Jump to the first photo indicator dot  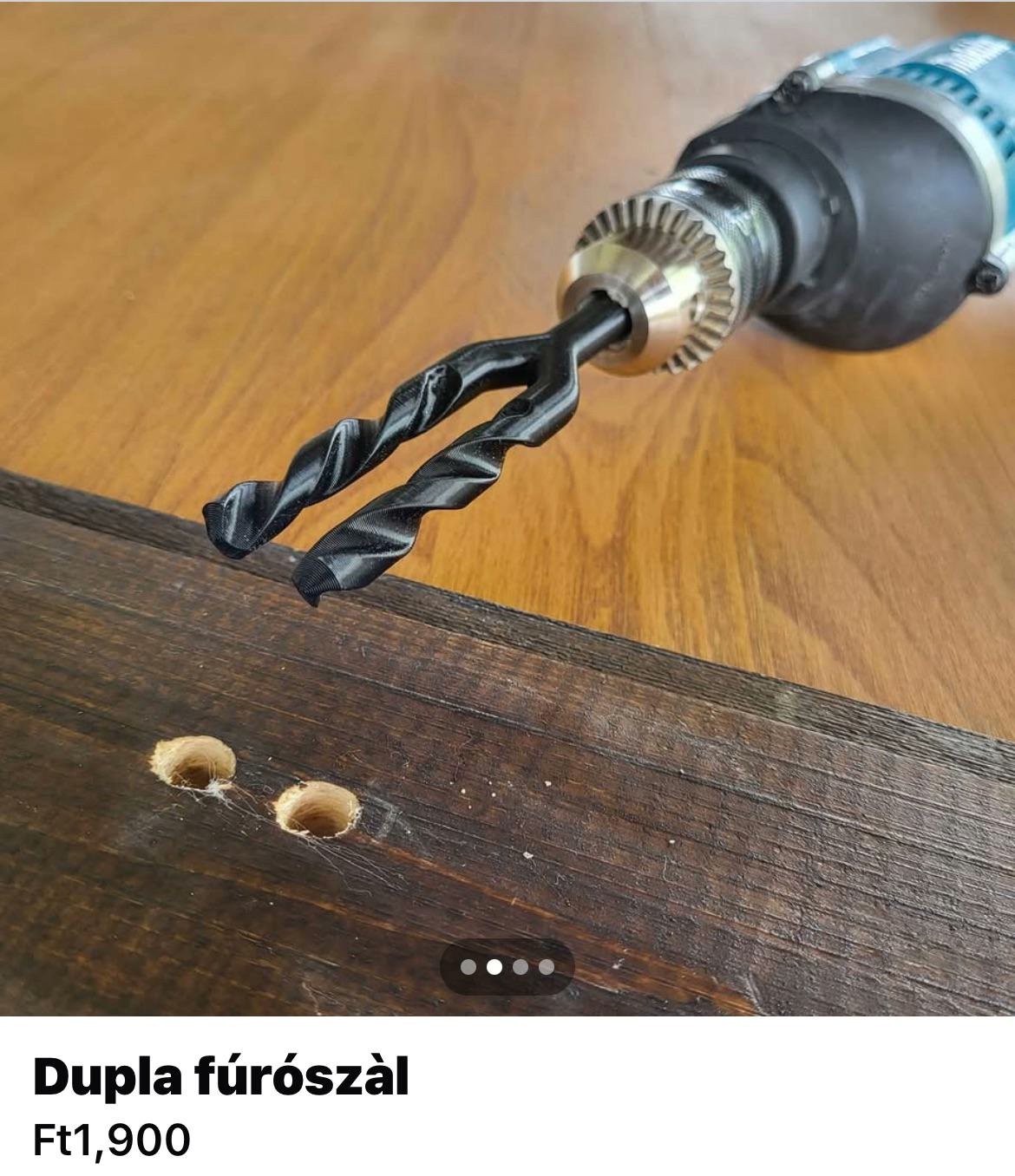pos(468,967)
